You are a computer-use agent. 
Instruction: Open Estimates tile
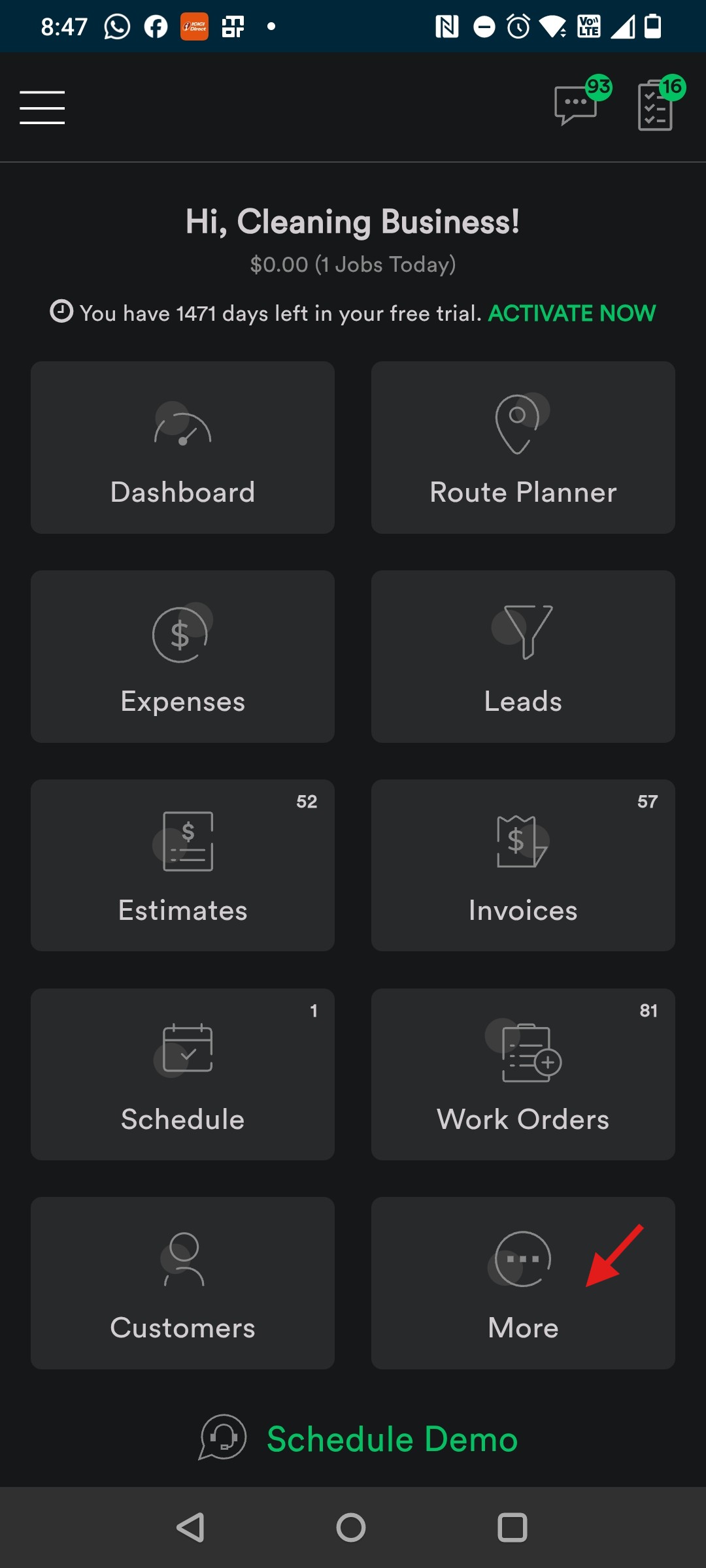182,866
